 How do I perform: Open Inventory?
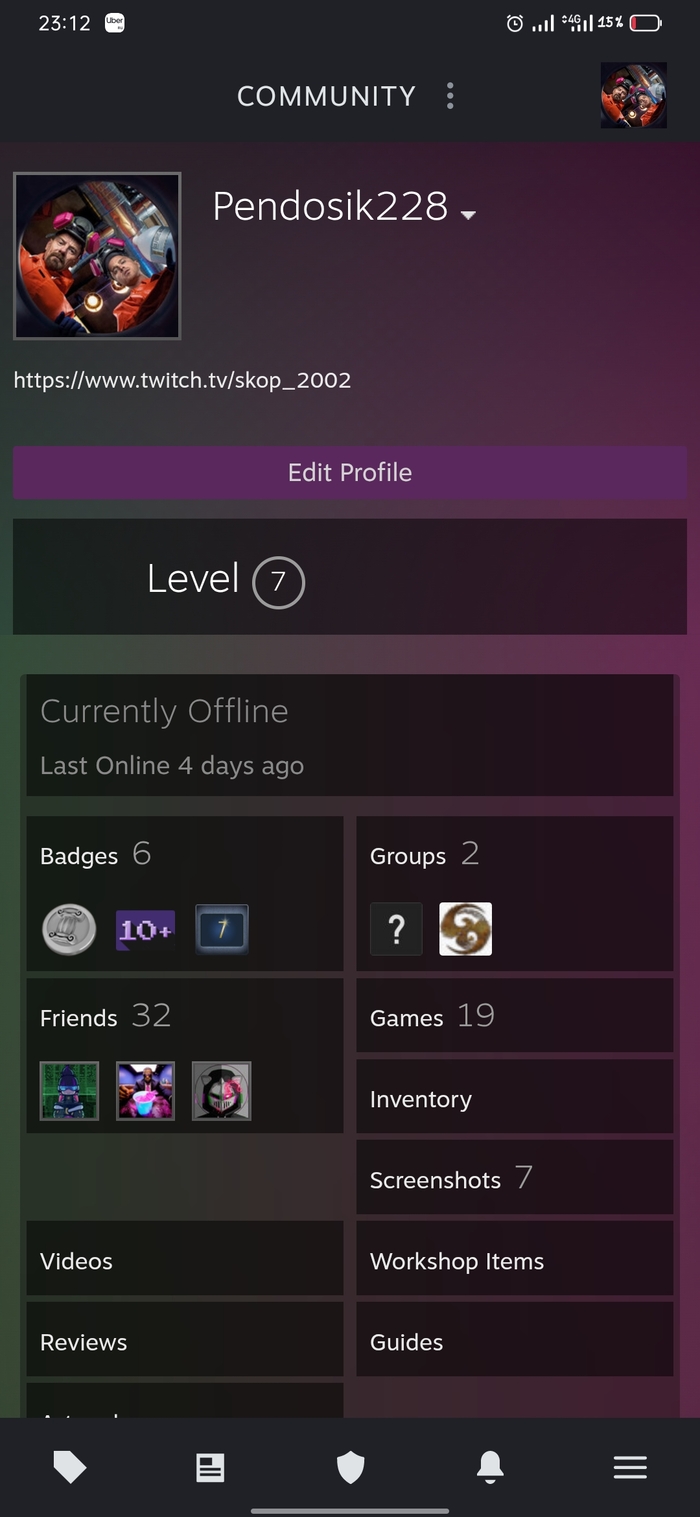click(421, 1099)
